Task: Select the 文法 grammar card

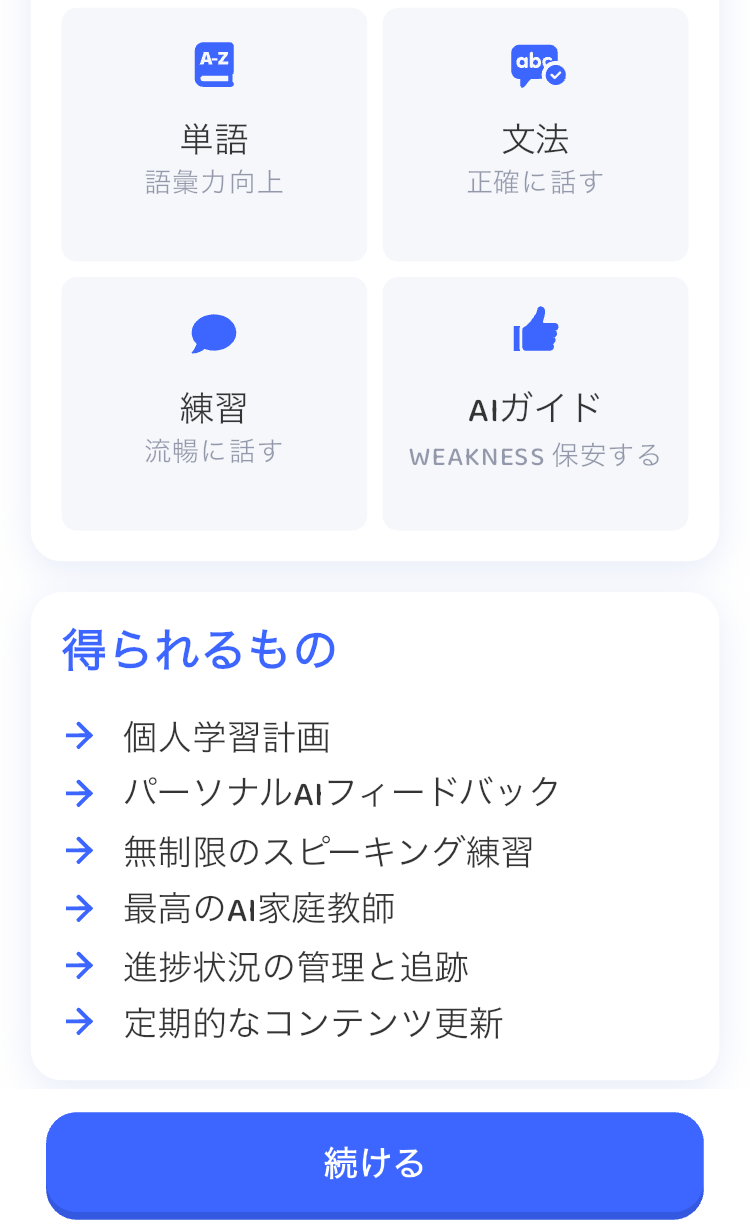Action: 535,133
